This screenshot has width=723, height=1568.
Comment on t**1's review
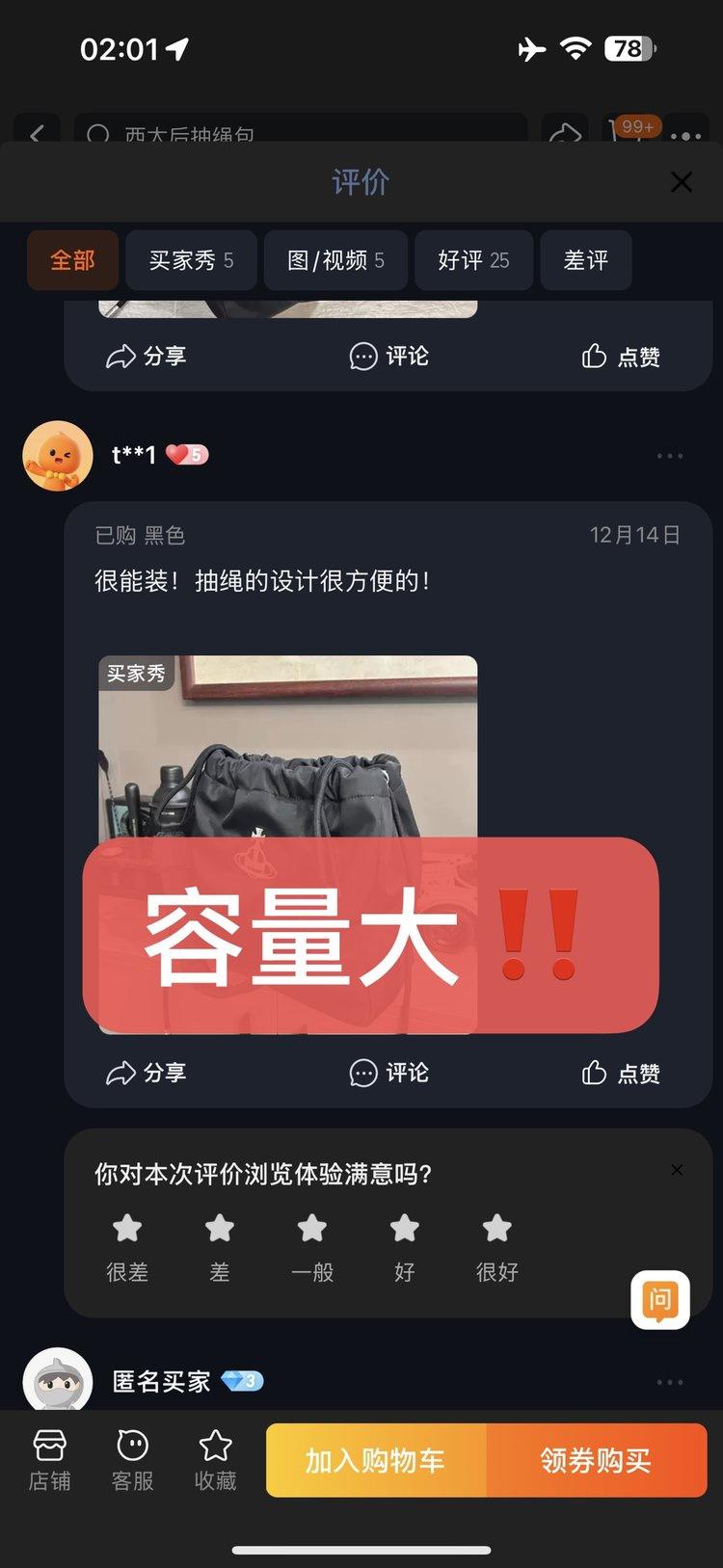pyautogui.click(x=388, y=1073)
